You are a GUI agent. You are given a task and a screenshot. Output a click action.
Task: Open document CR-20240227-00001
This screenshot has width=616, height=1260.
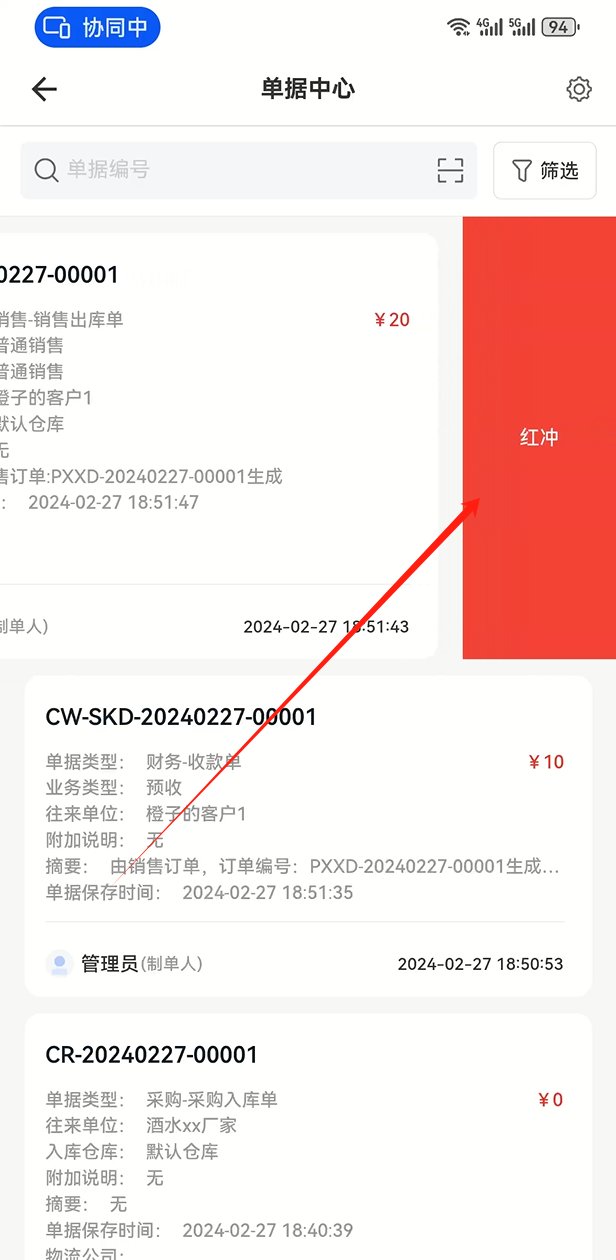point(308,1137)
